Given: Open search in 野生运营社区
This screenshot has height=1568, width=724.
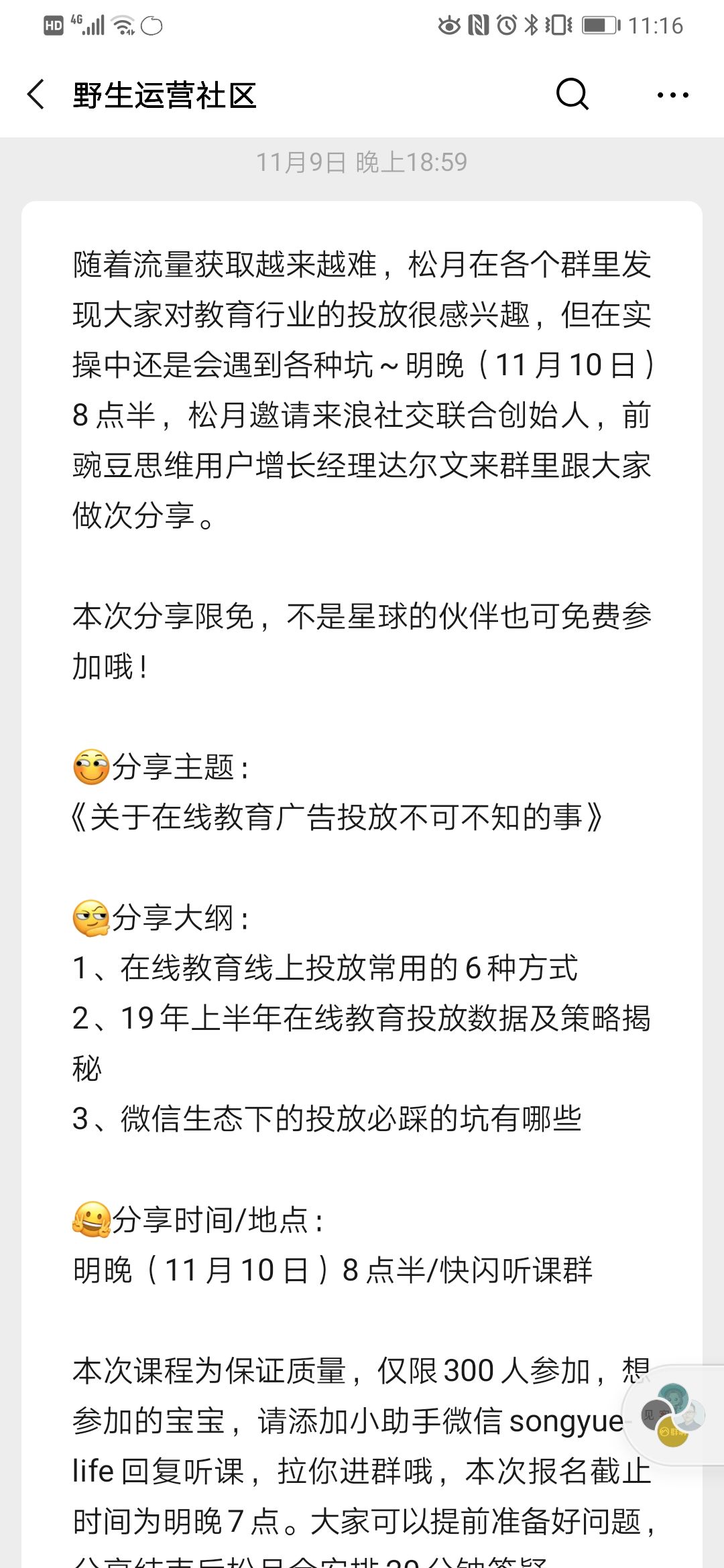Looking at the screenshot, I should point(572,94).
